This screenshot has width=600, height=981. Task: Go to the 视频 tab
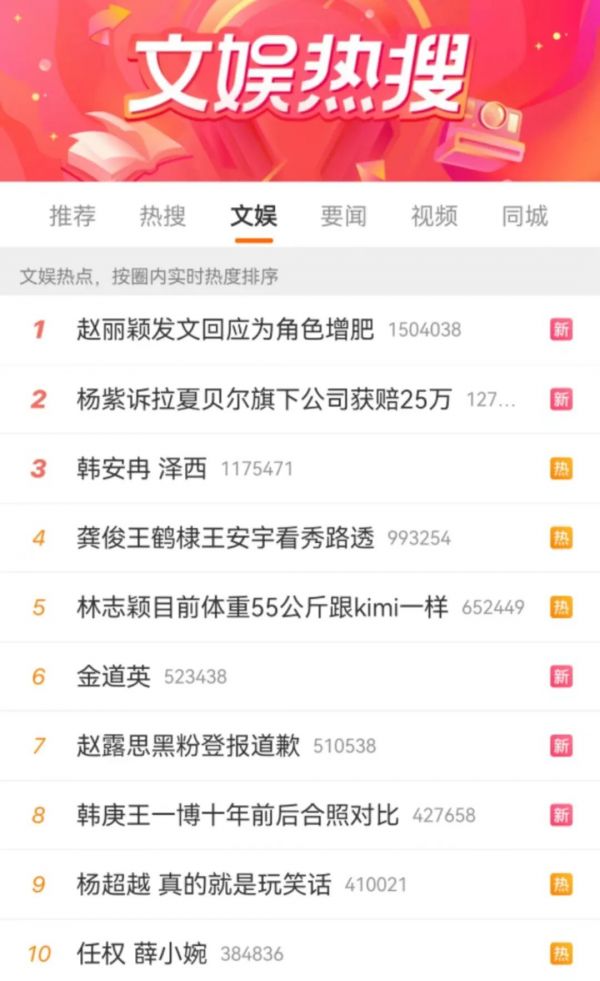434,216
